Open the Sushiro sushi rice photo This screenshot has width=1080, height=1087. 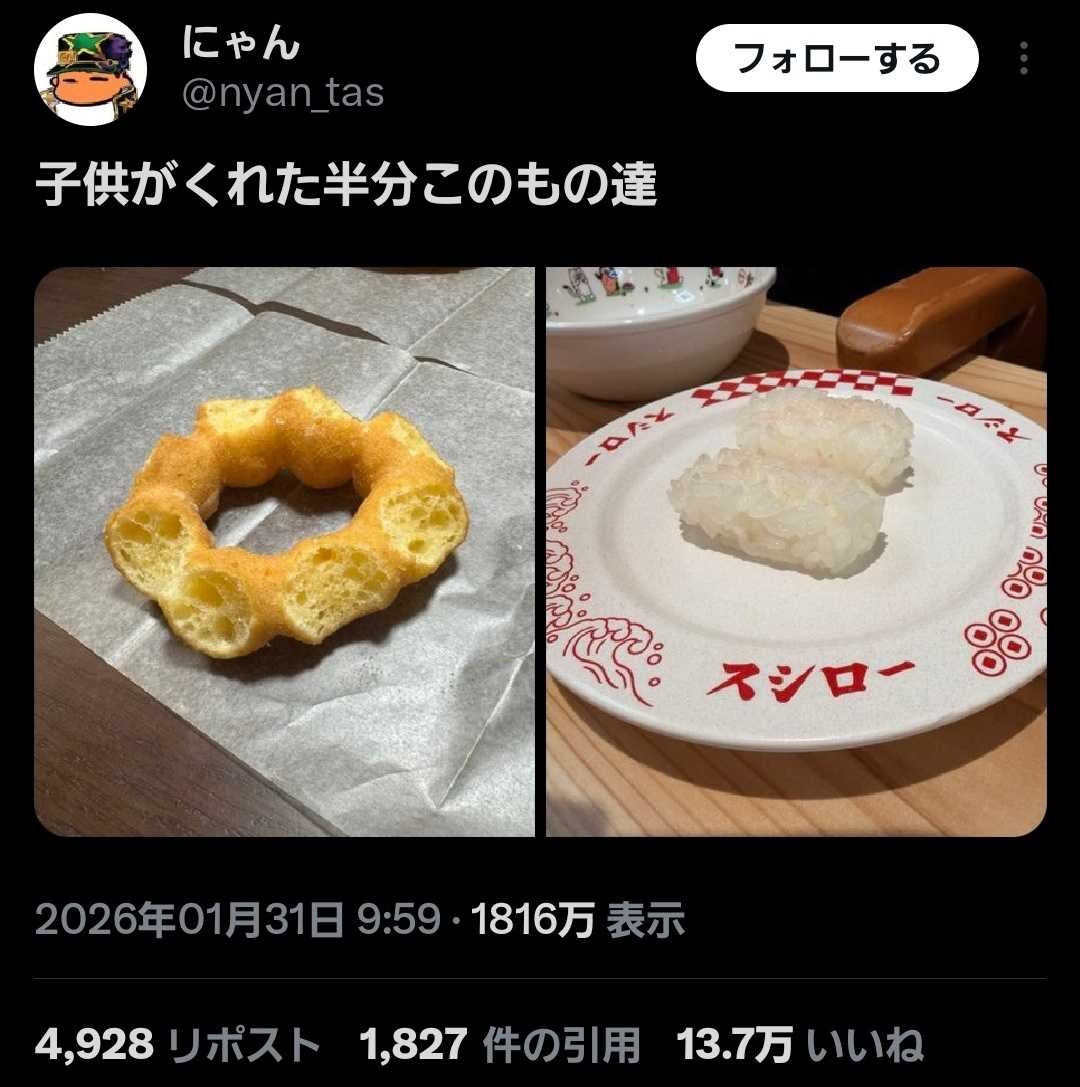click(x=796, y=551)
